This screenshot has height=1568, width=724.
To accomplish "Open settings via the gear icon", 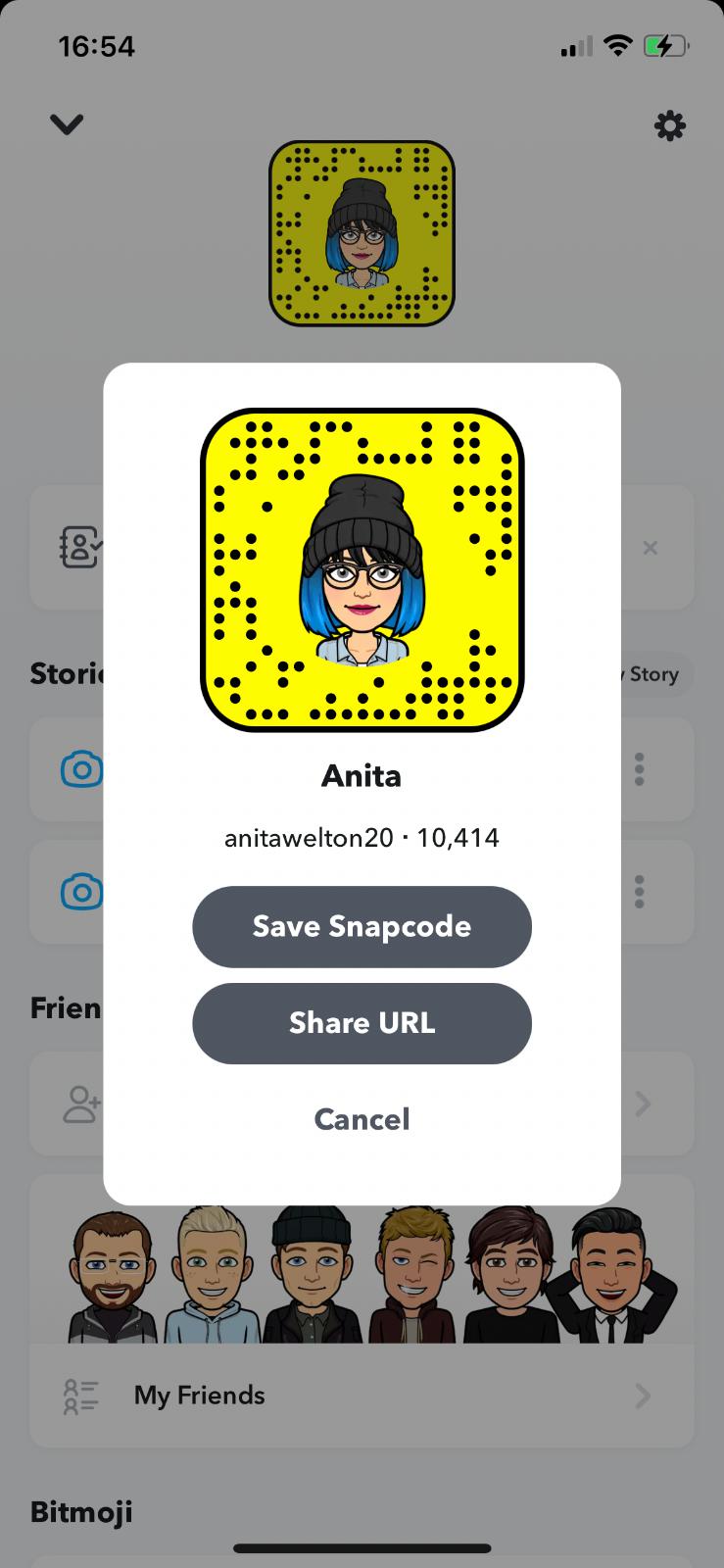I will (670, 125).
